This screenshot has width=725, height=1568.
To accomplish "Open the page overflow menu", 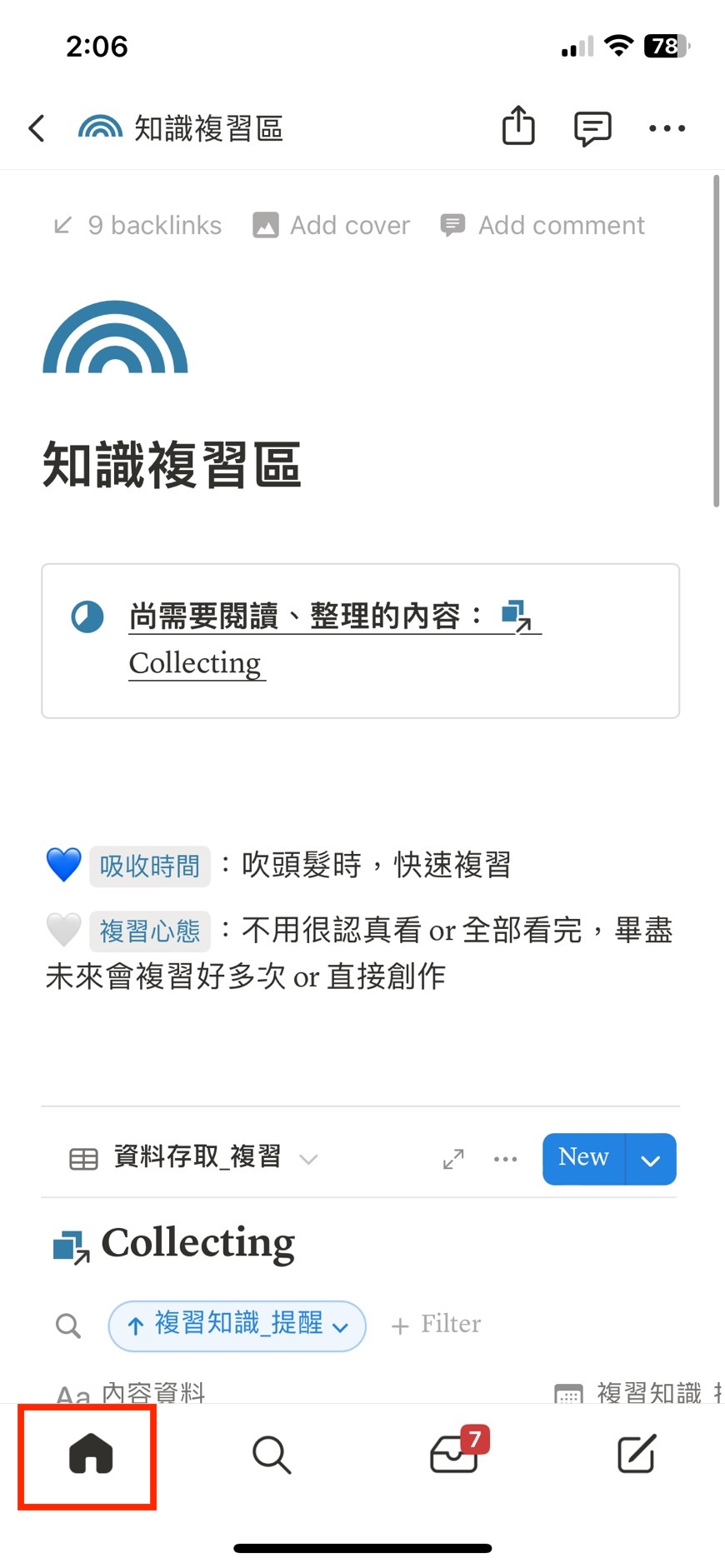I will (x=667, y=128).
